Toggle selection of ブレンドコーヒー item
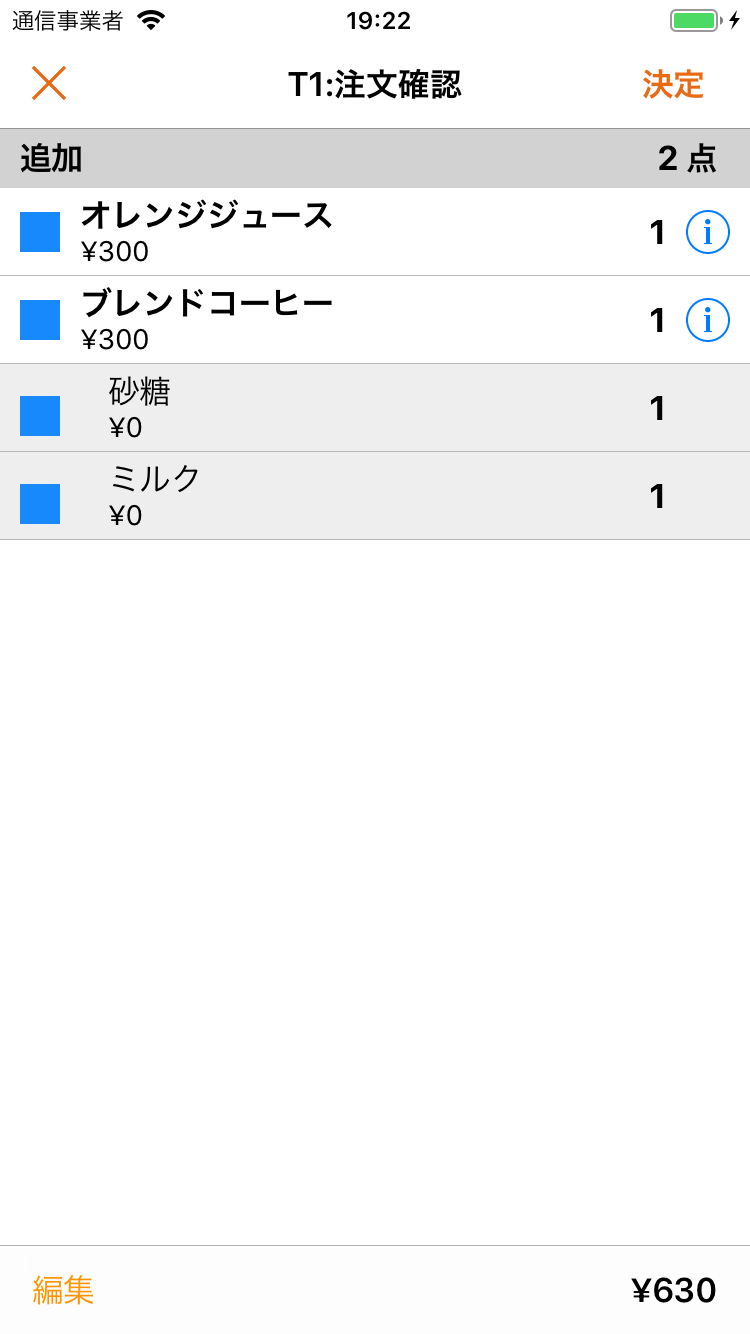The height and width of the screenshot is (1334, 750). point(40,319)
